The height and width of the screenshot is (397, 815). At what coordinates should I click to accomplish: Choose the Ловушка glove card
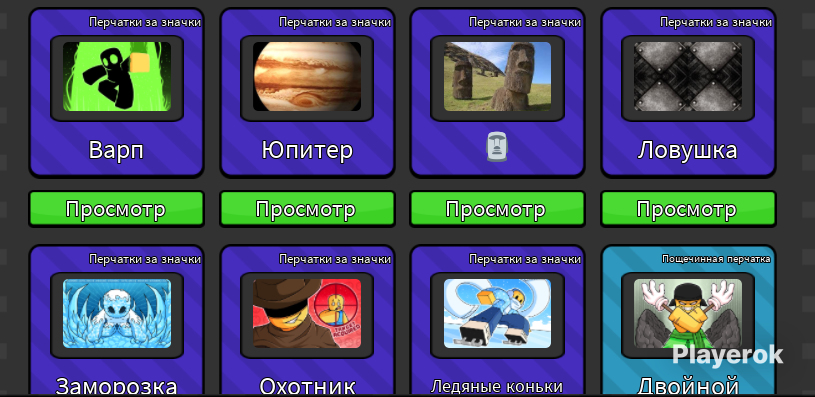tap(688, 92)
